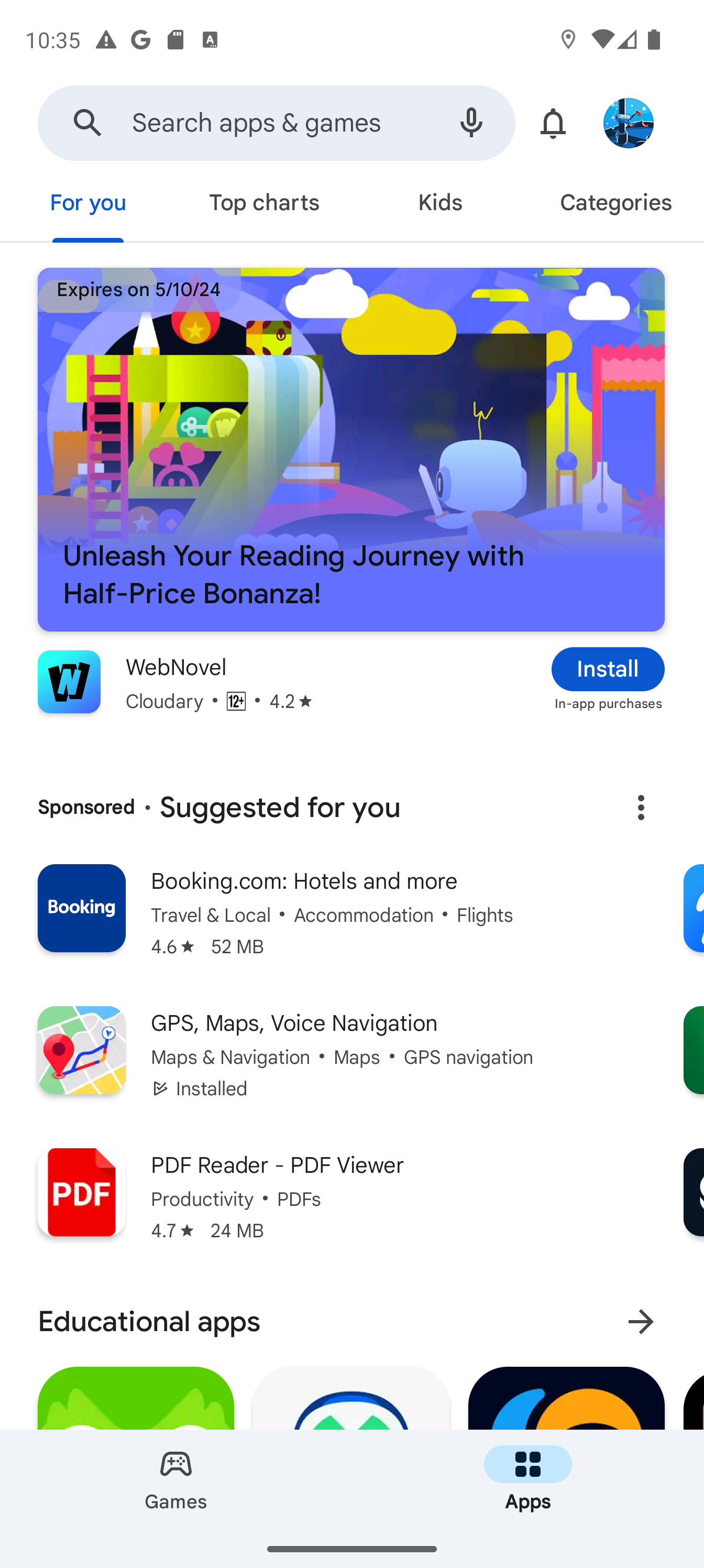This screenshot has width=704, height=1568.
Task: Open Booking.com: Hotels and more
Action: pyautogui.click(x=341, y=908)
